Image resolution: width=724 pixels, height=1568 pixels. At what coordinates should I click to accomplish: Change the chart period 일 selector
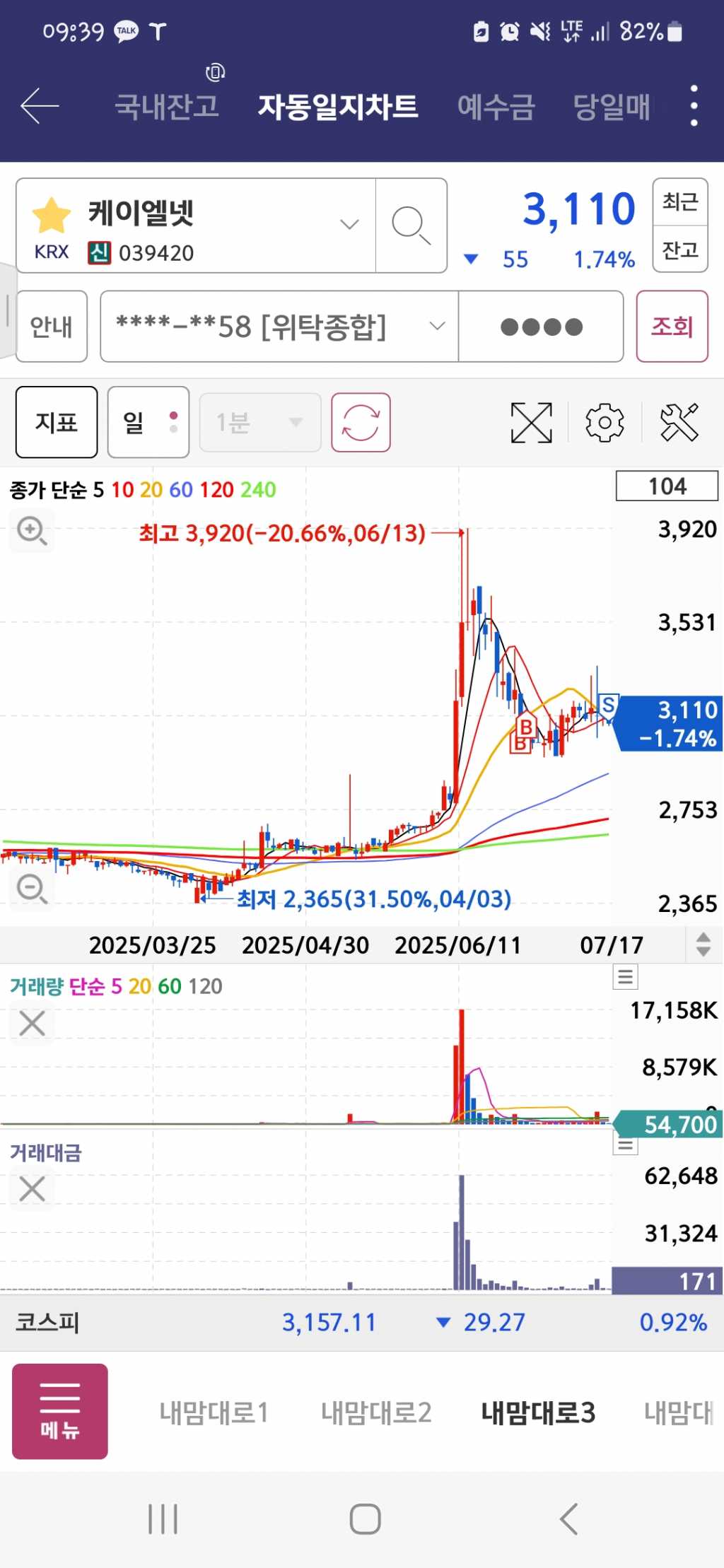[x=148, y=422]
